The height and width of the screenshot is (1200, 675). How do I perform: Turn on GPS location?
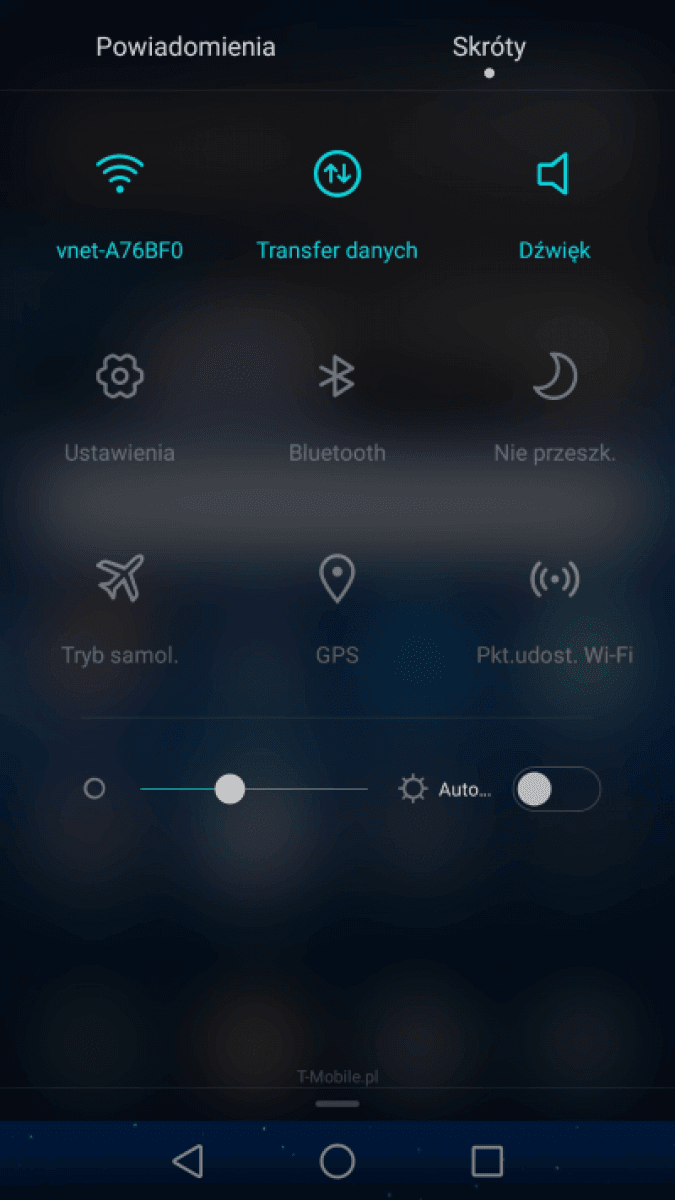[x=337, y=578]
